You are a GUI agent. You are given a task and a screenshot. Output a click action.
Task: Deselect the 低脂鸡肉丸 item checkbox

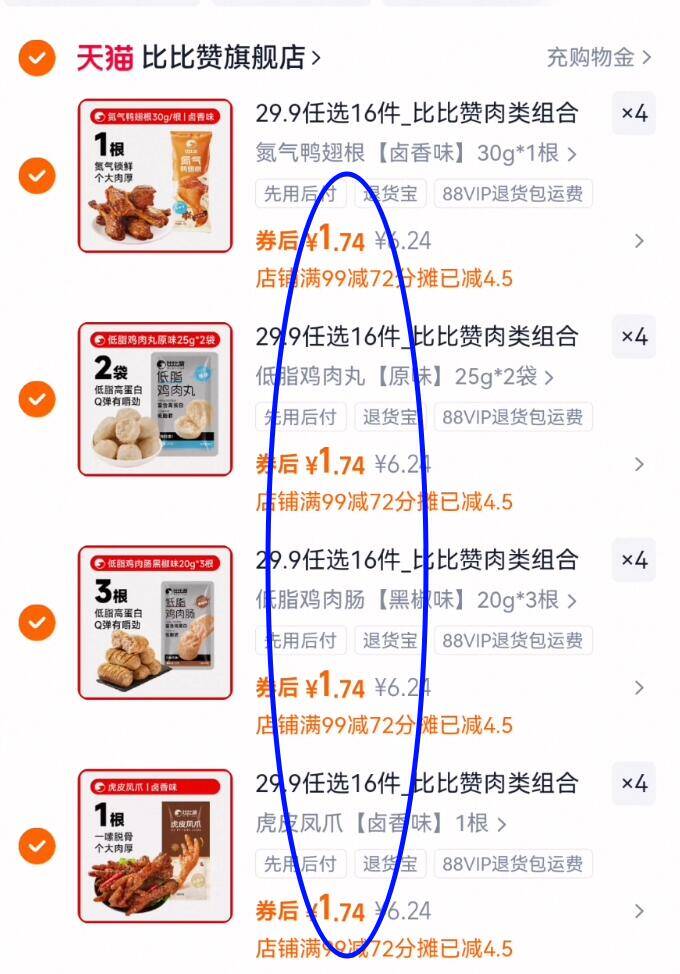tap(36, 399)
